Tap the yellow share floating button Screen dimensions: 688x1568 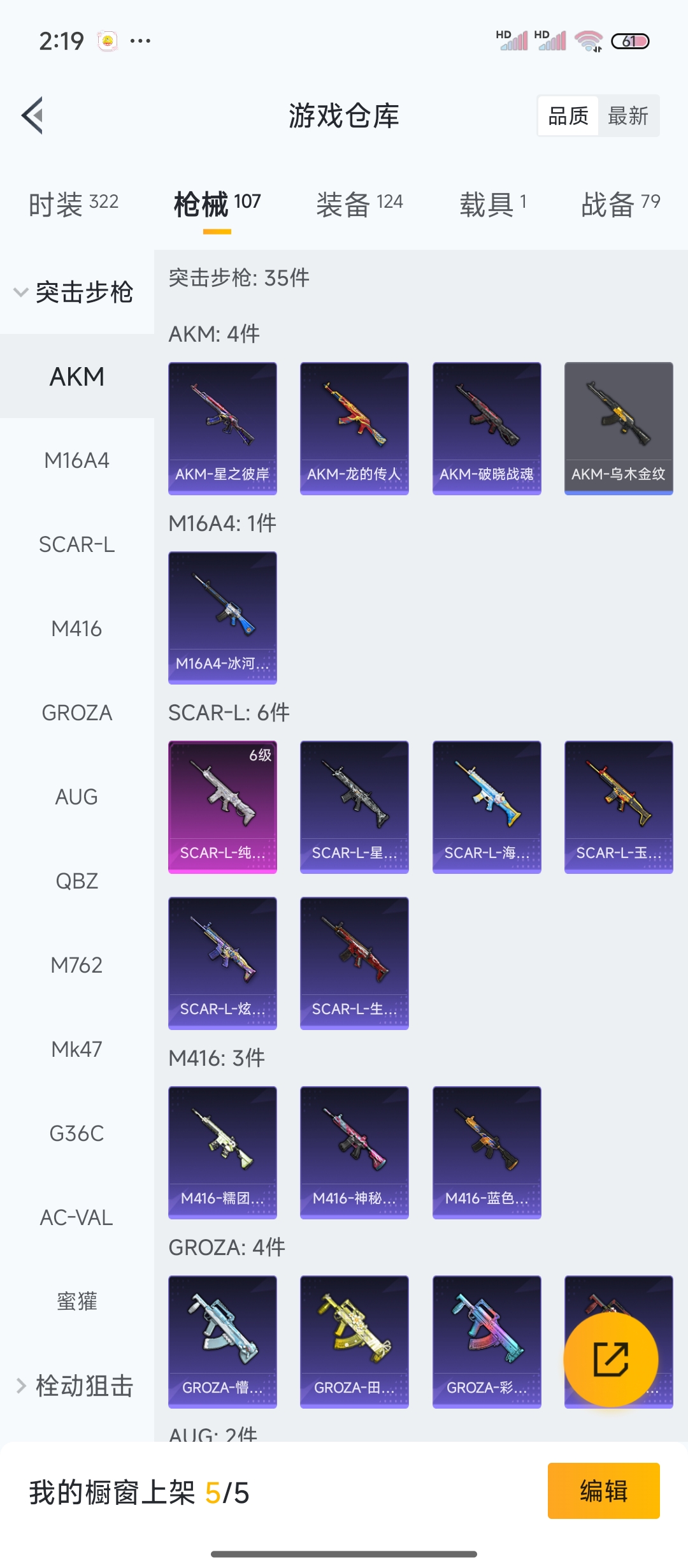click(x=611, y=1360)
